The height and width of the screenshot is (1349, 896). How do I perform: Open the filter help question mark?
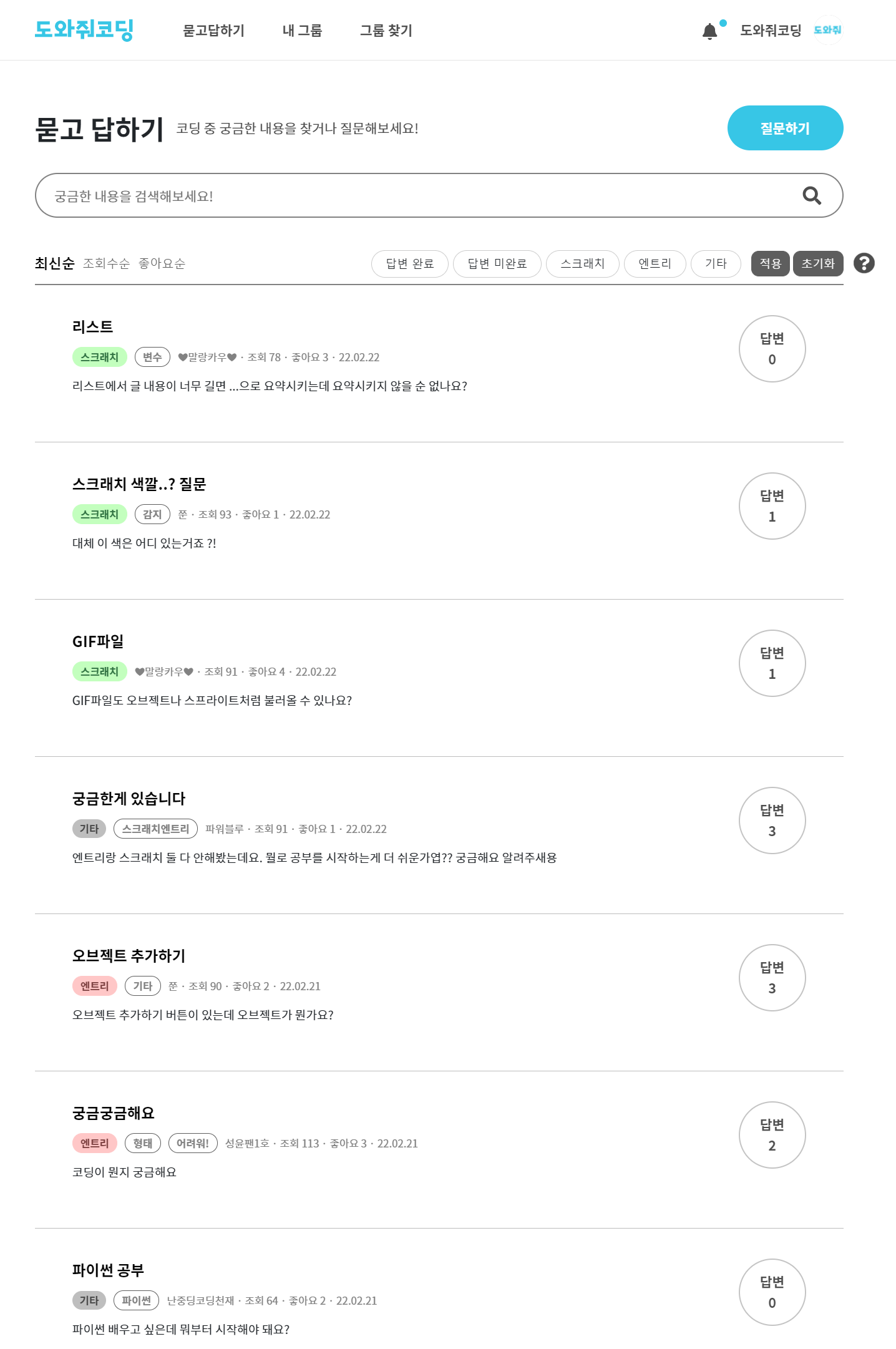(864, 263)
